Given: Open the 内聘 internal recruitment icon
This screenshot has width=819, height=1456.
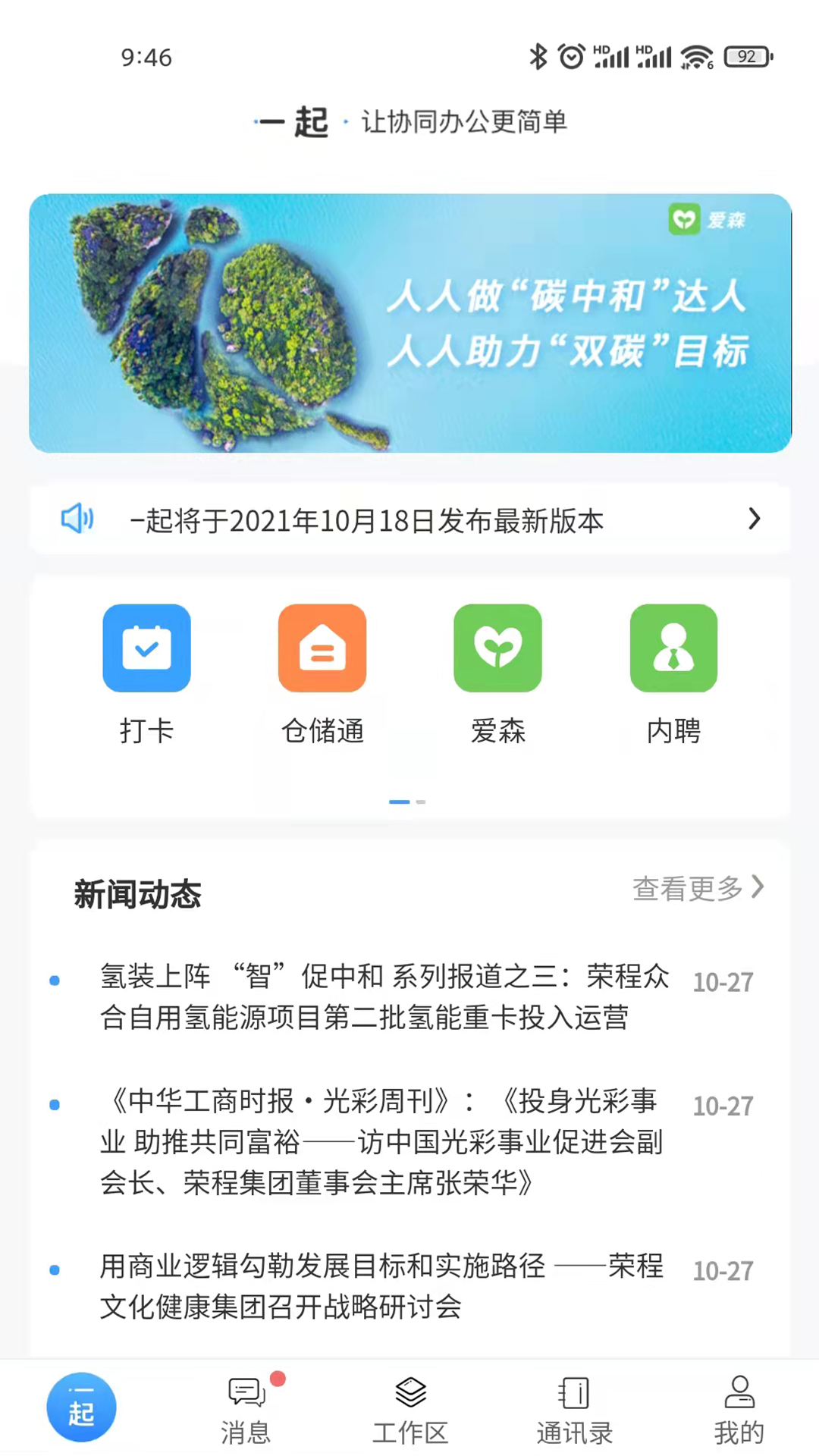Looking at the screenshot, I should point(673,648).
